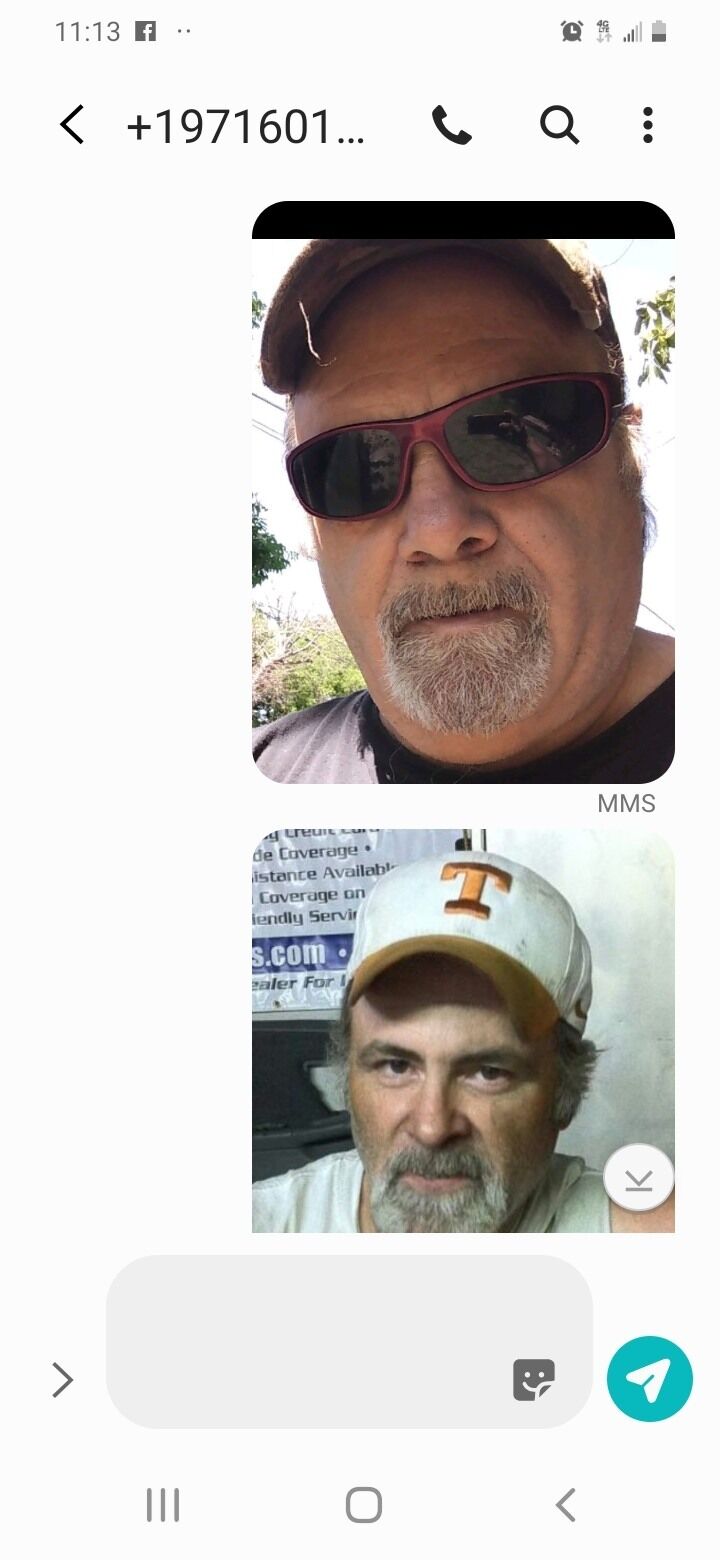Search within this conversation

click(559, 126)
